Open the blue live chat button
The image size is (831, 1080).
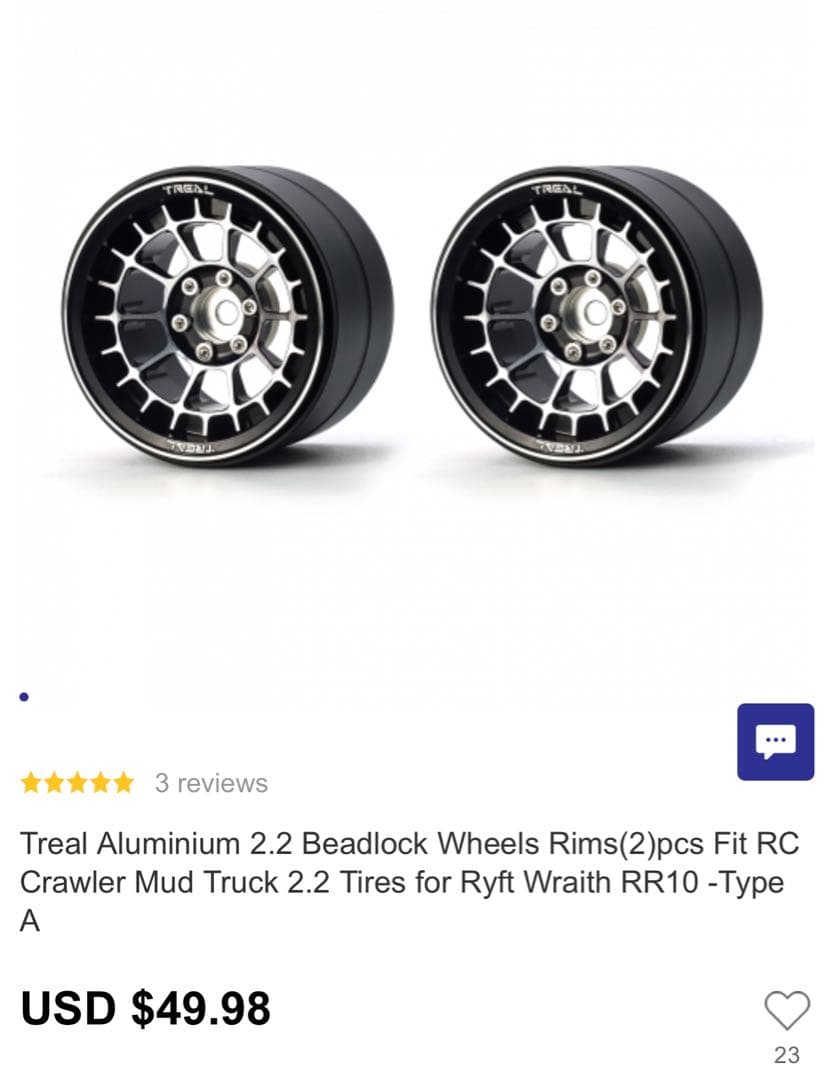tap(775, 741)
